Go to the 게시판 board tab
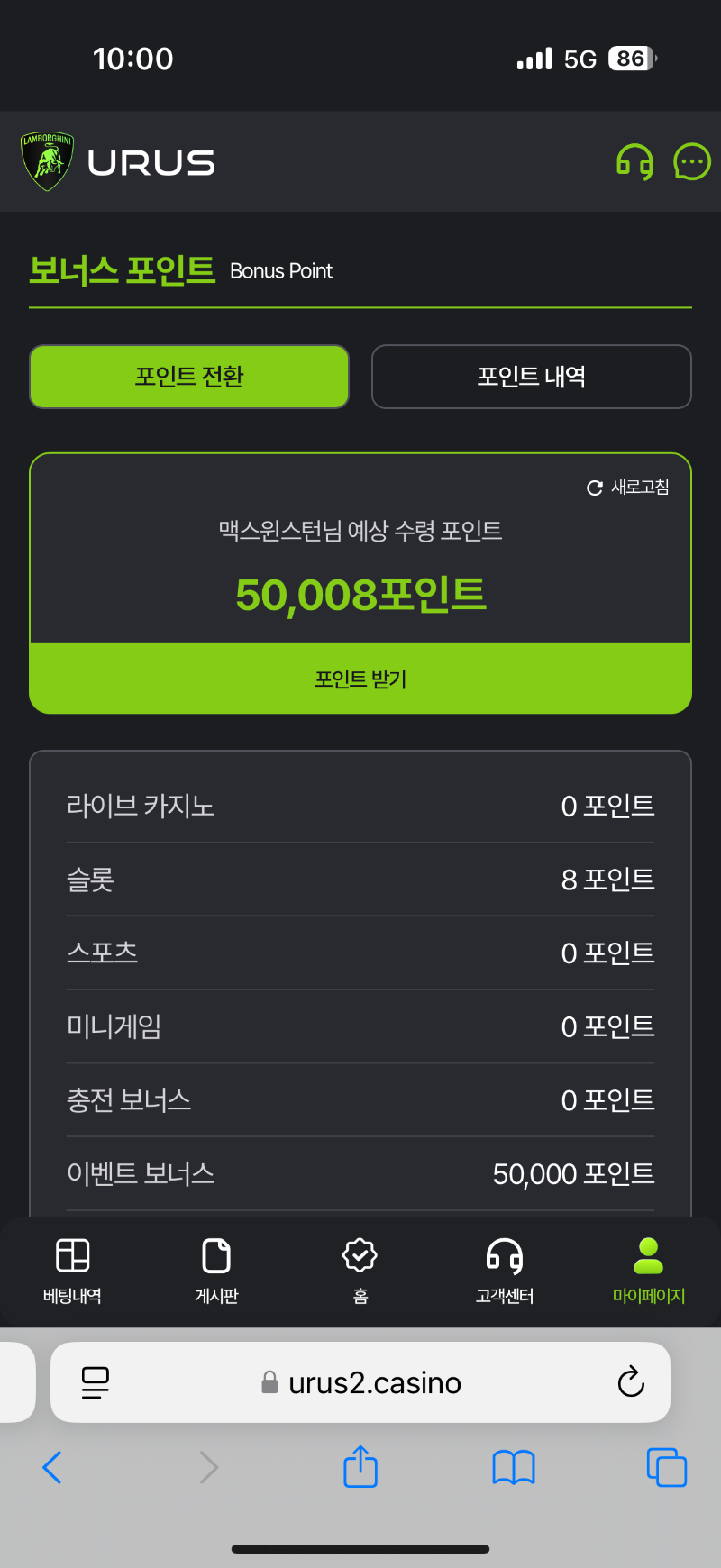Screen dimensions: 721x1568 pos(216,1271)
